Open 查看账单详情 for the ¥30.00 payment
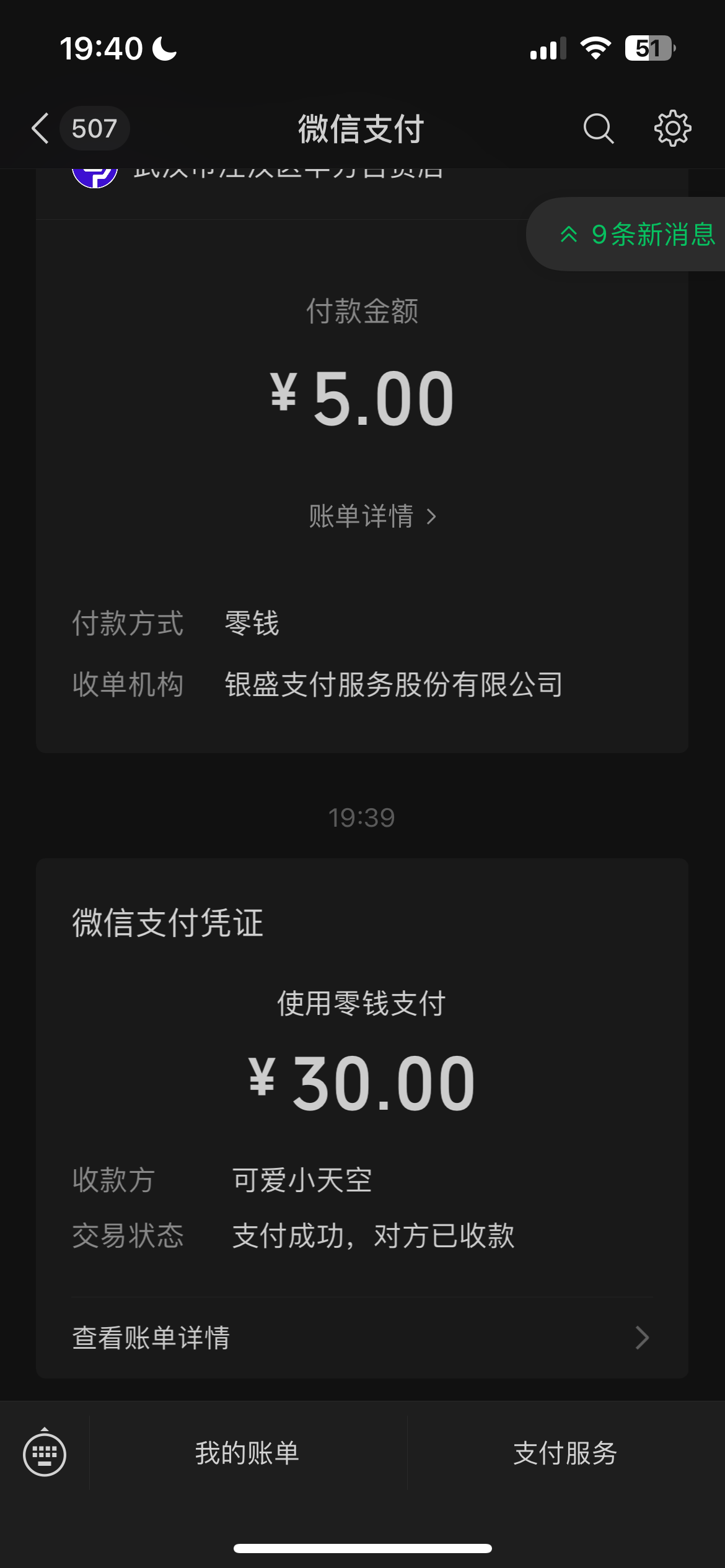The height and width of the screenshot is (1568, 725). point(362,1338)
